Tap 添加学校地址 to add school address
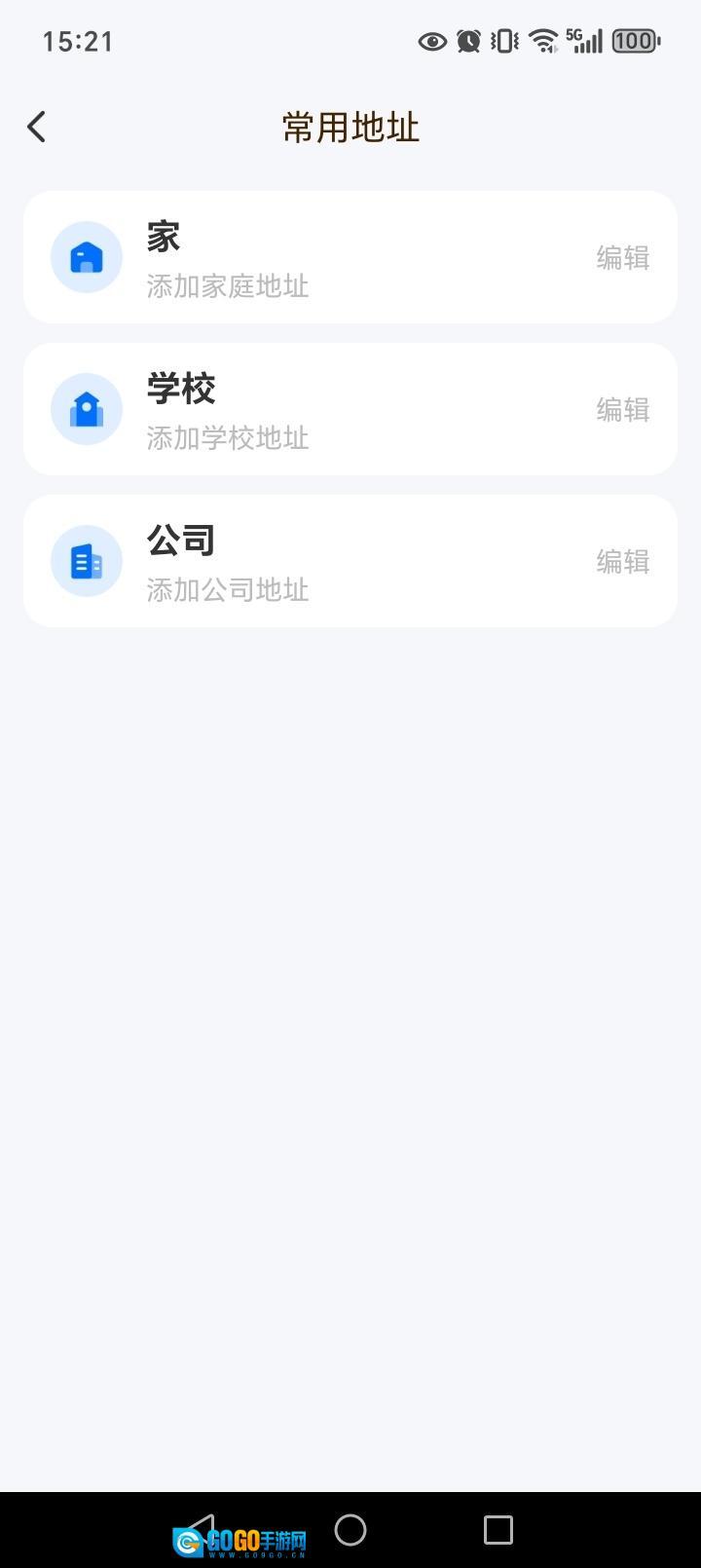 [x=227, y=438]
